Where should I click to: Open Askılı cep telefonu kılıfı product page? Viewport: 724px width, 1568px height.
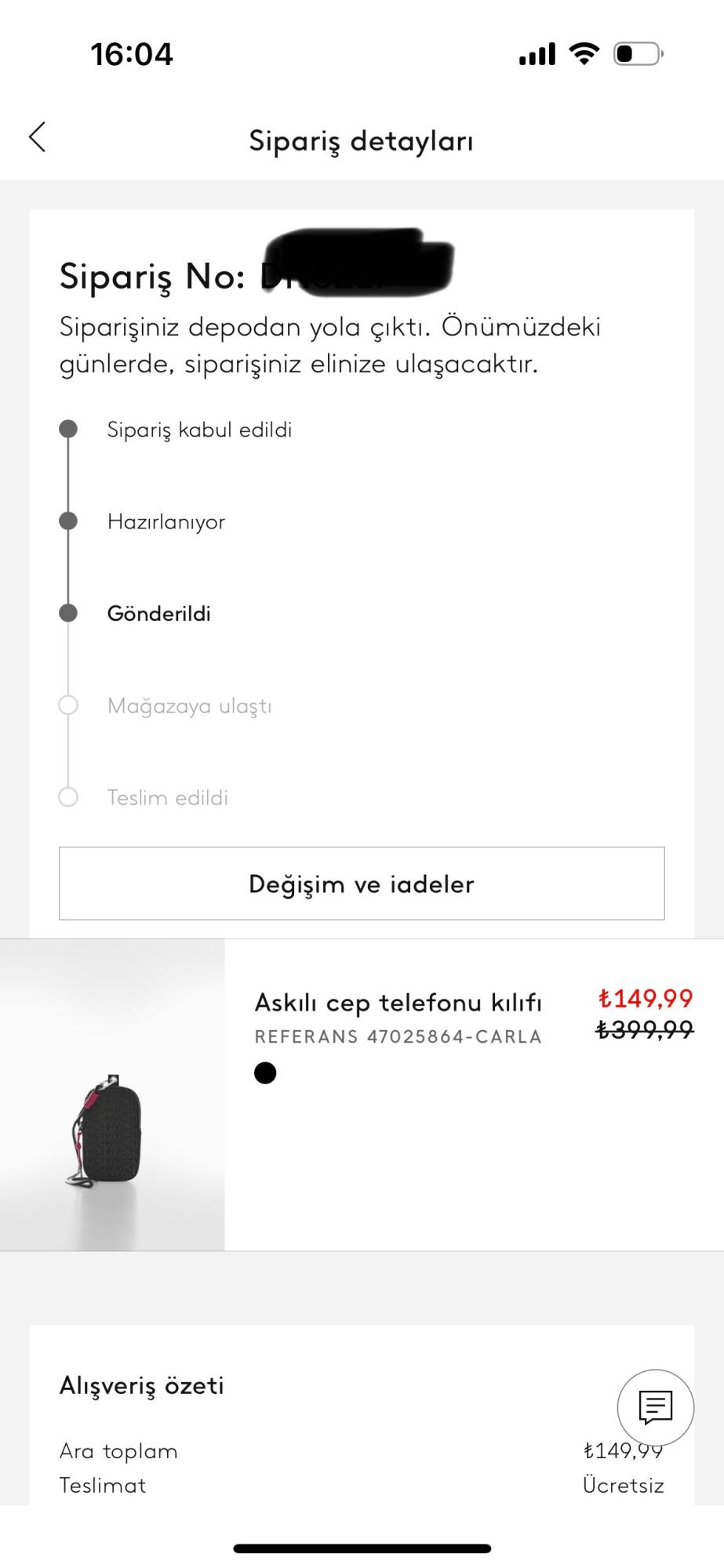(400, 1001)
